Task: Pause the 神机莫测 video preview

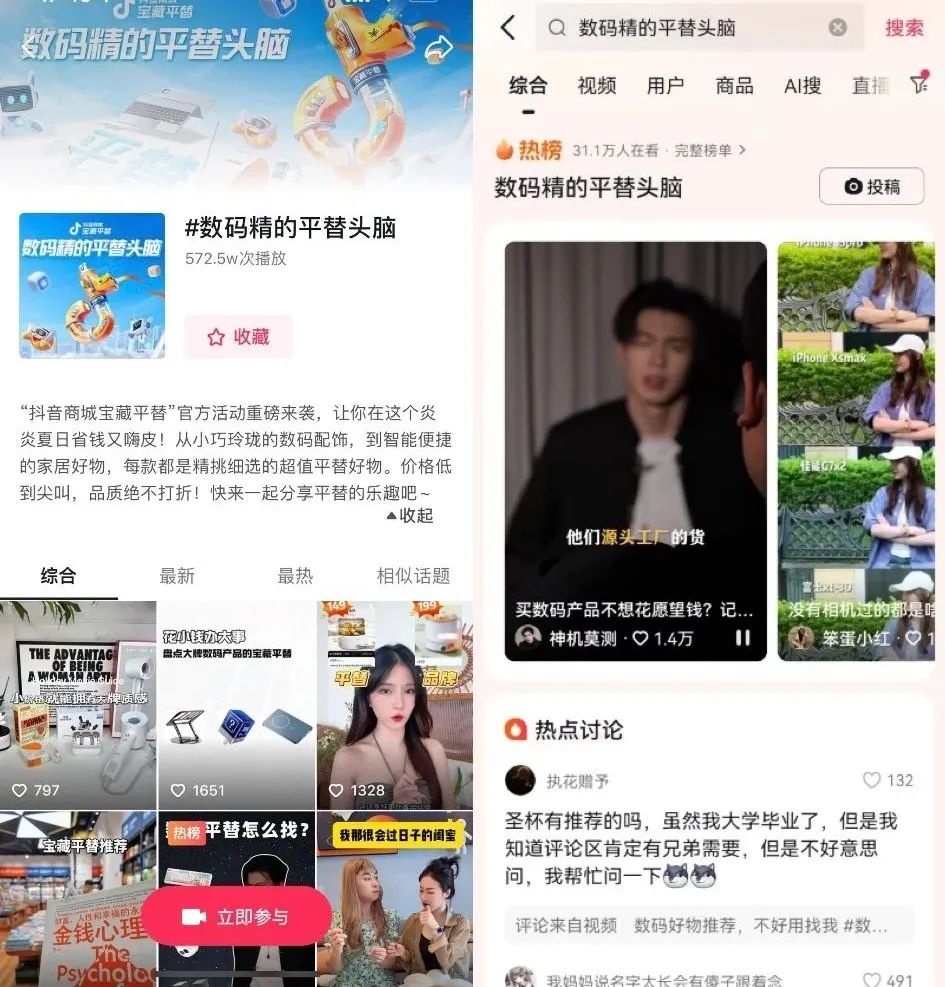Action: (x=743, y=638)
